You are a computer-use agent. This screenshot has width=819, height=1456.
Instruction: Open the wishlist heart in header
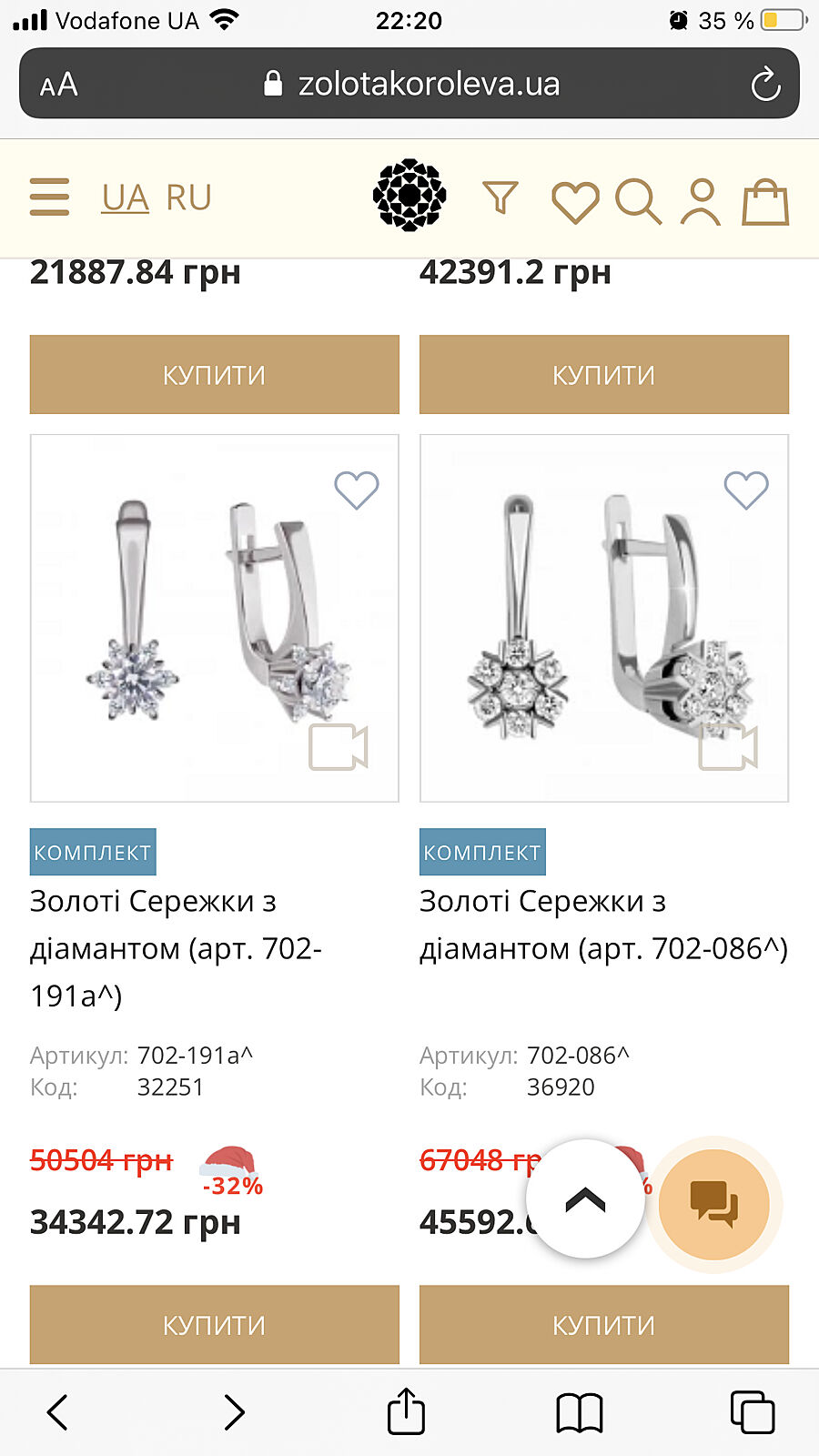click(575, 201)
